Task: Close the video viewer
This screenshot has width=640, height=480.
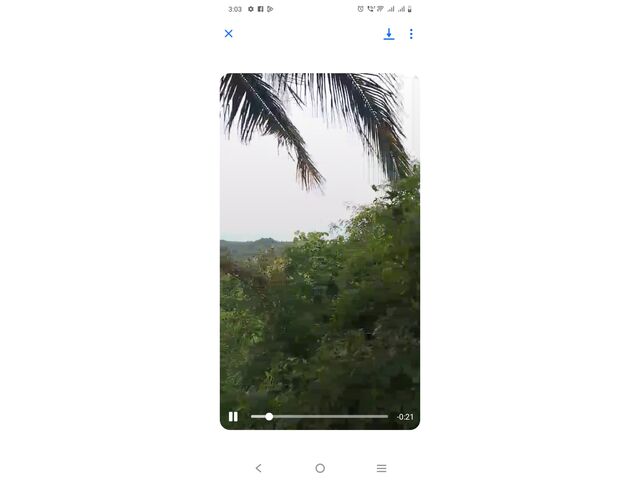Action: pyautogui.click(x=228, y=34)
